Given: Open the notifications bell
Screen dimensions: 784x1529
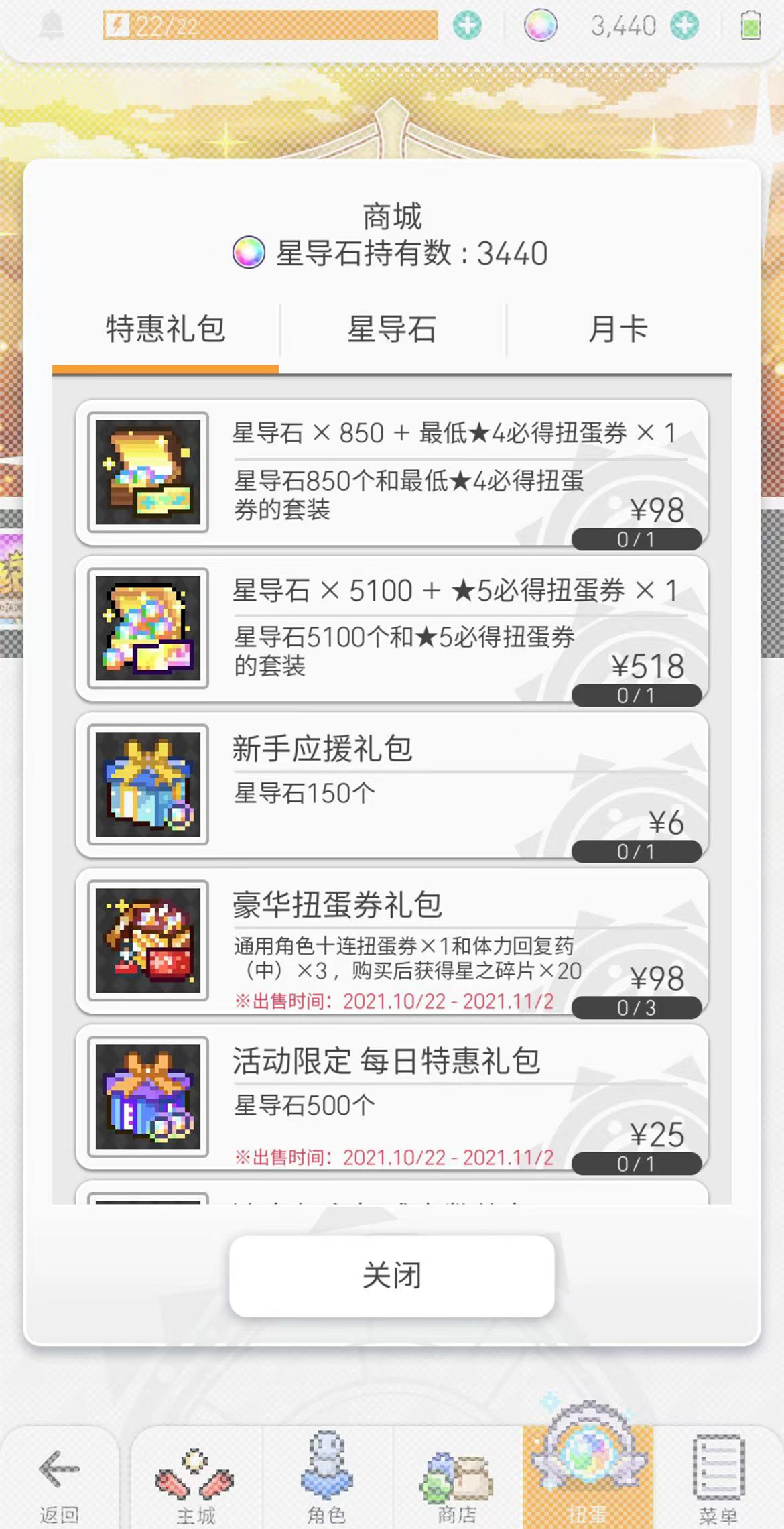Looking at the screenshot, I should 52,26.
